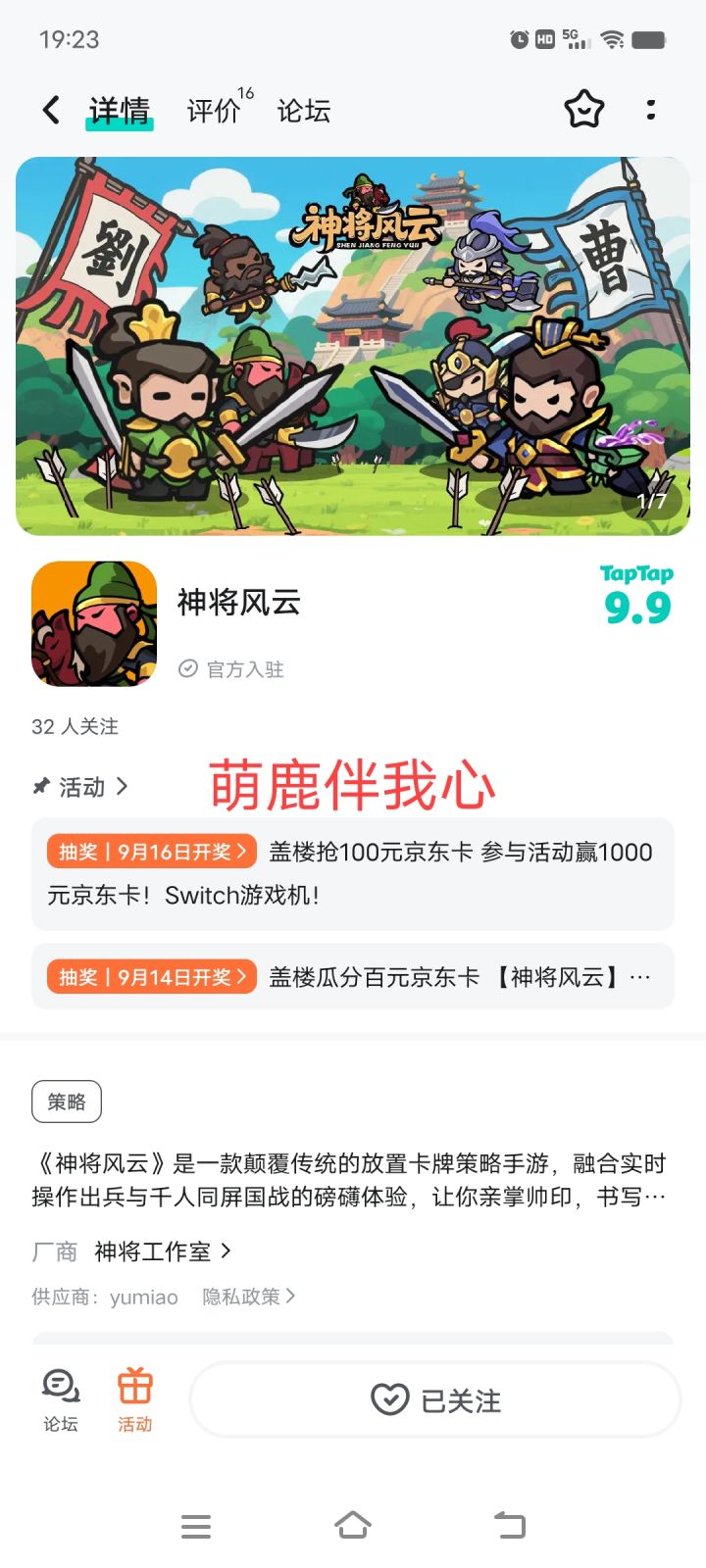The image size is (706, 1568).
Task: Tap the 策略 strategy category tag
Action: [67, 1101]
